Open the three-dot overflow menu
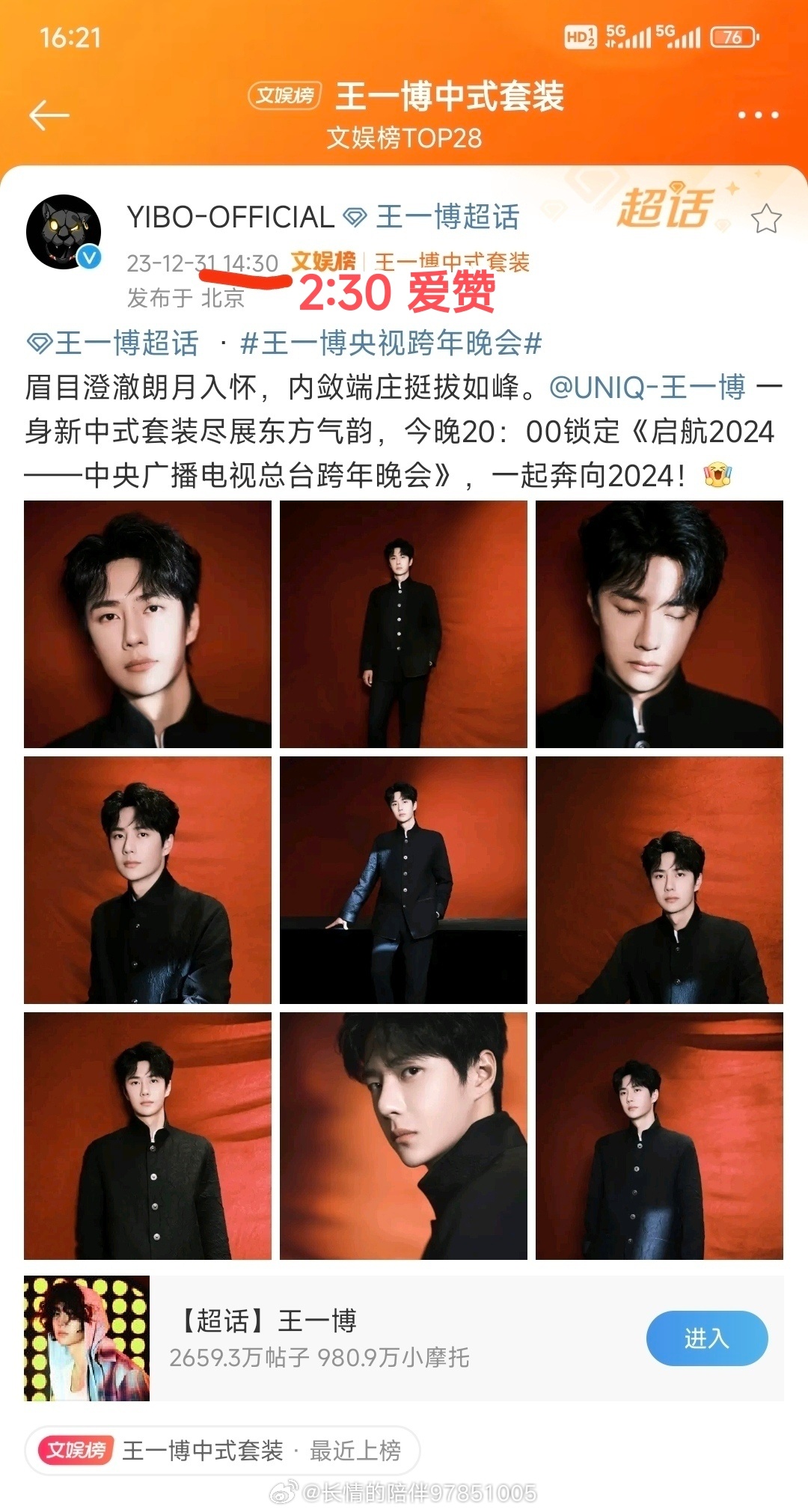This screenshot has width=808, height=1512. (x=758, y=114)
